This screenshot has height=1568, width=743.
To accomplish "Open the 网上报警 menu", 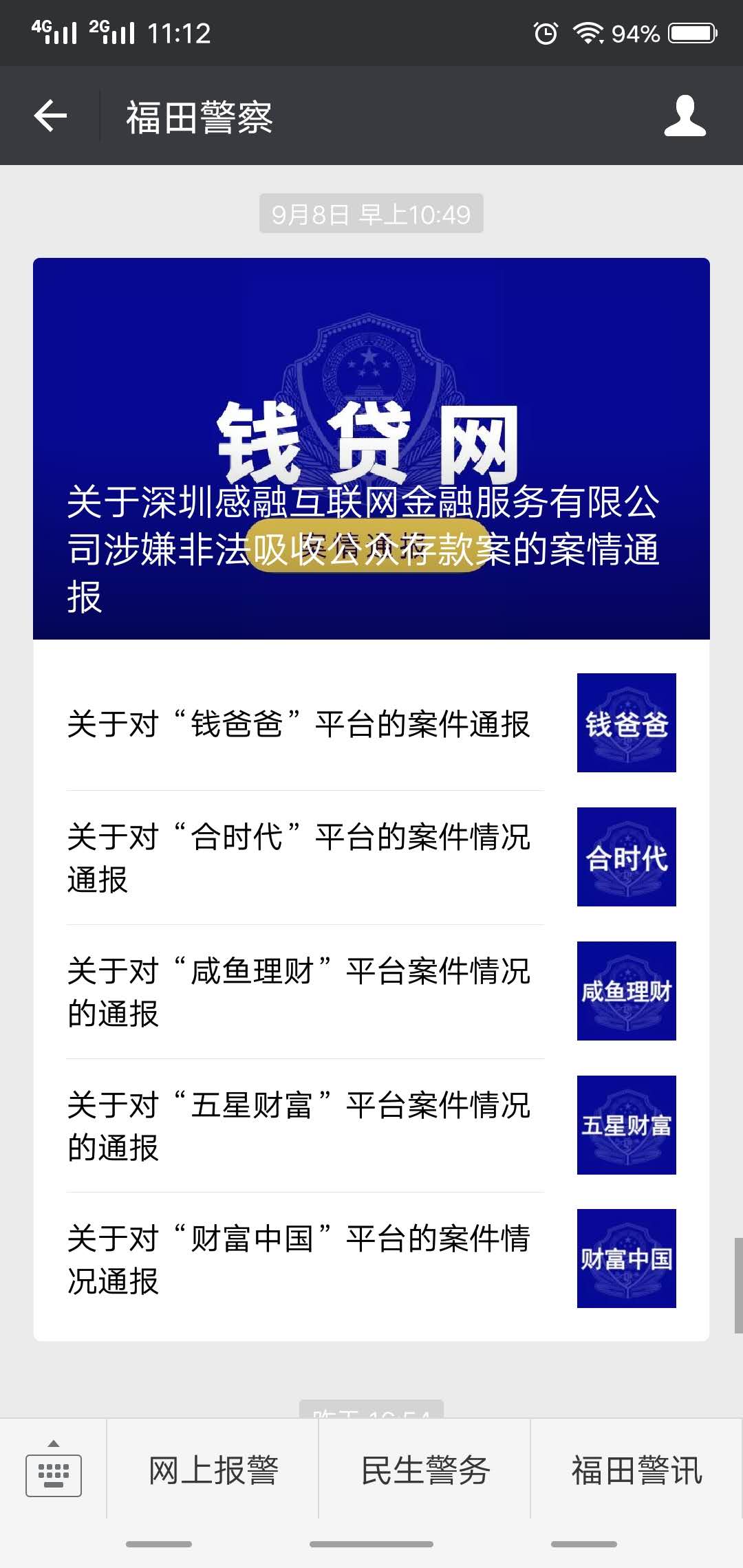I will pos(213,1471).
